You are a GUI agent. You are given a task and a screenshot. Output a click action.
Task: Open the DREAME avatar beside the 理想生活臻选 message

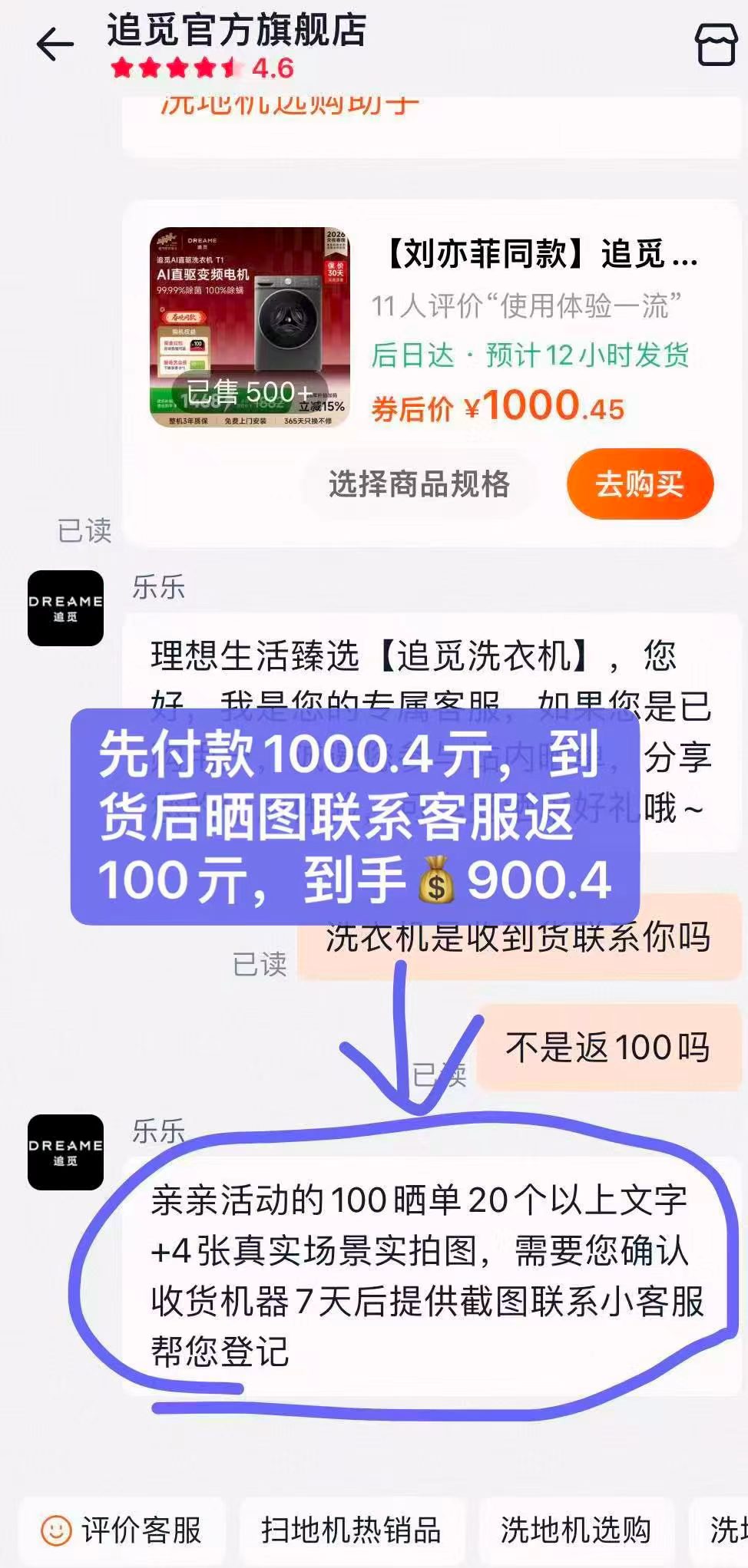pos(65,608)
